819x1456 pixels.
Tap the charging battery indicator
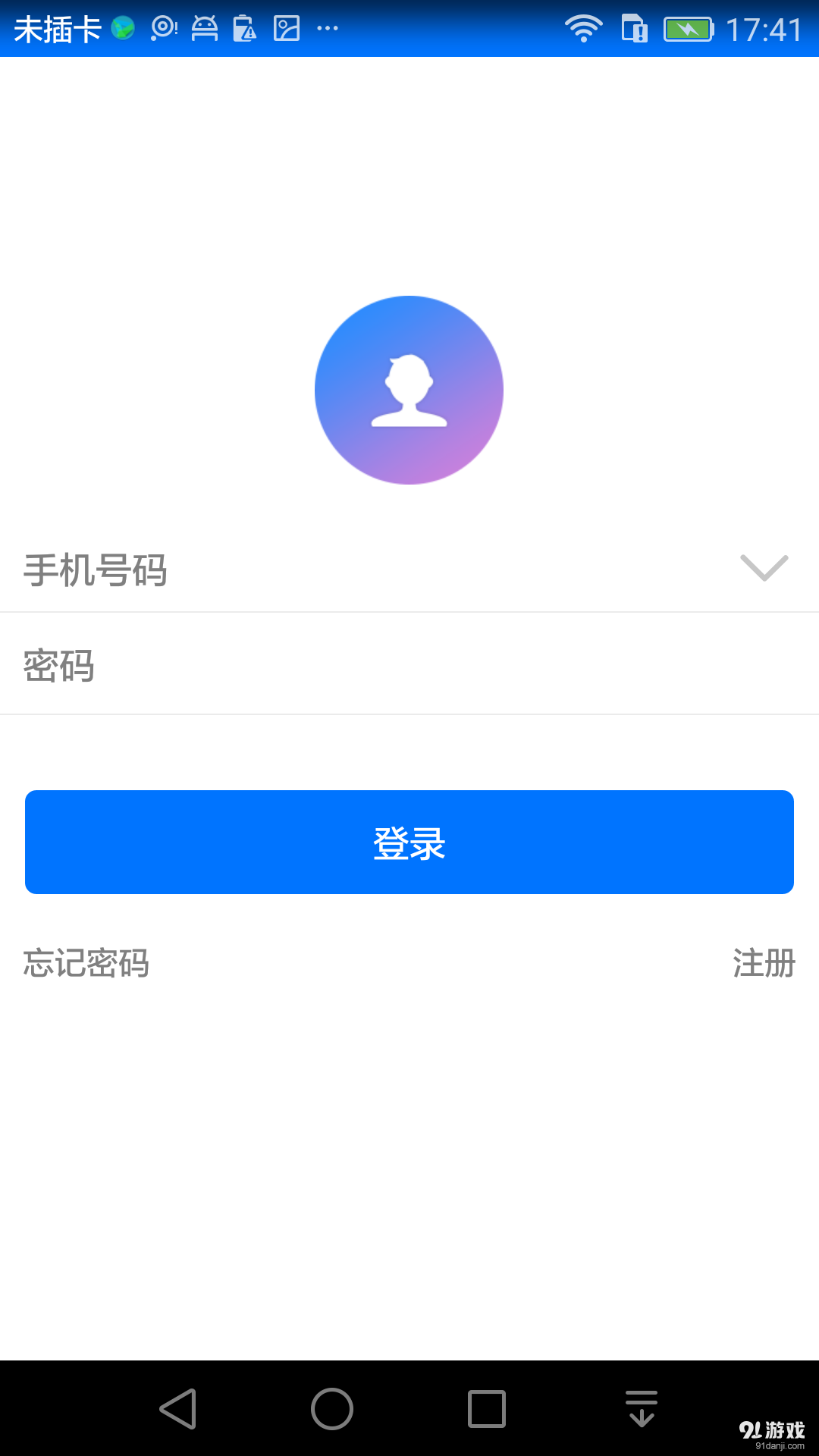[689, 29]
